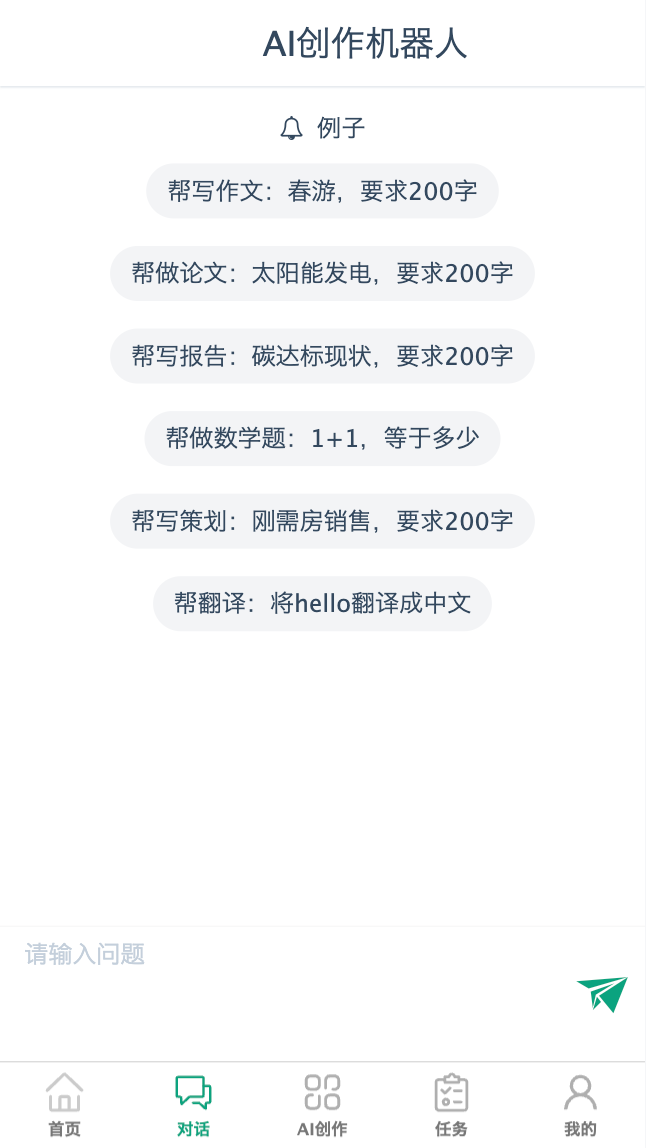Switch to the 任务 tab

click(451, 1104)
